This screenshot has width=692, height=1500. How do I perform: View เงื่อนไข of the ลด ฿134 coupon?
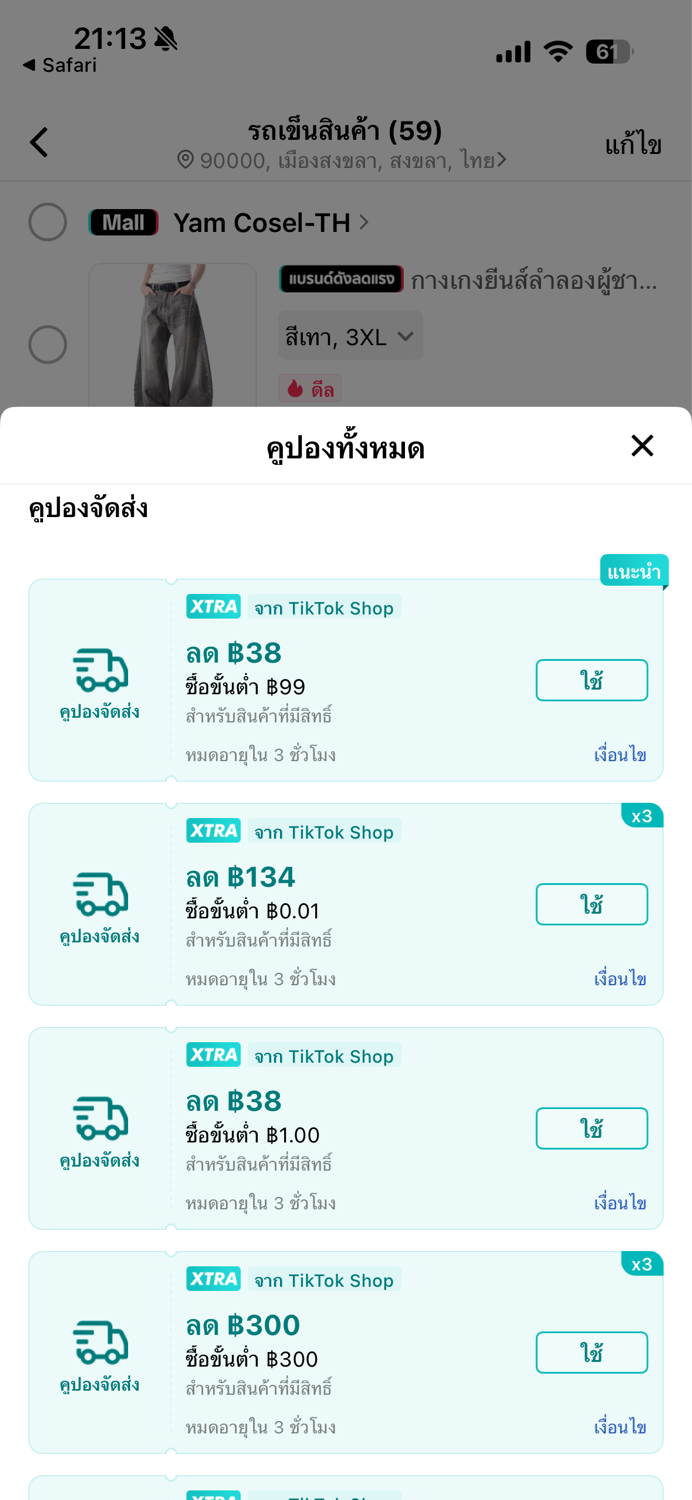pos(620,979)
